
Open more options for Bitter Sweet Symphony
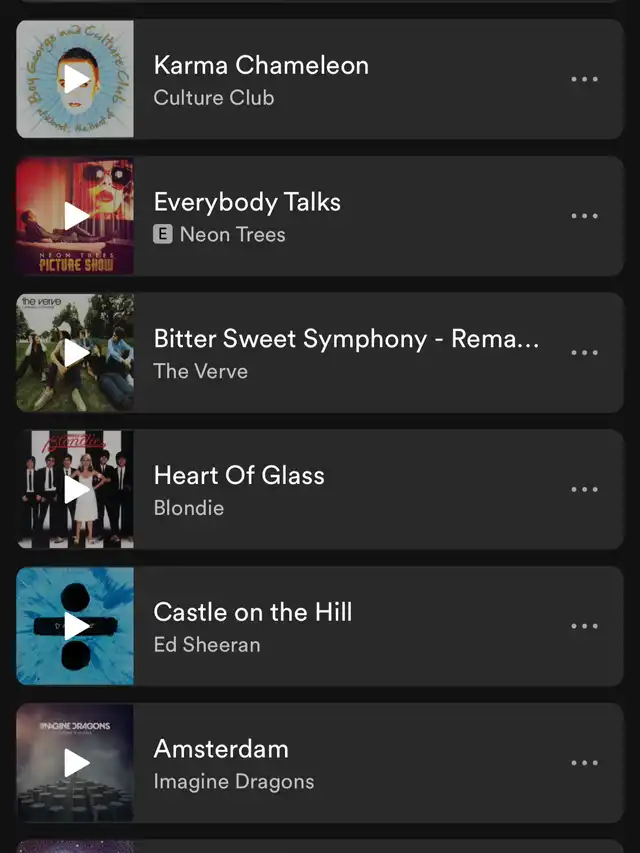[584, 353]
